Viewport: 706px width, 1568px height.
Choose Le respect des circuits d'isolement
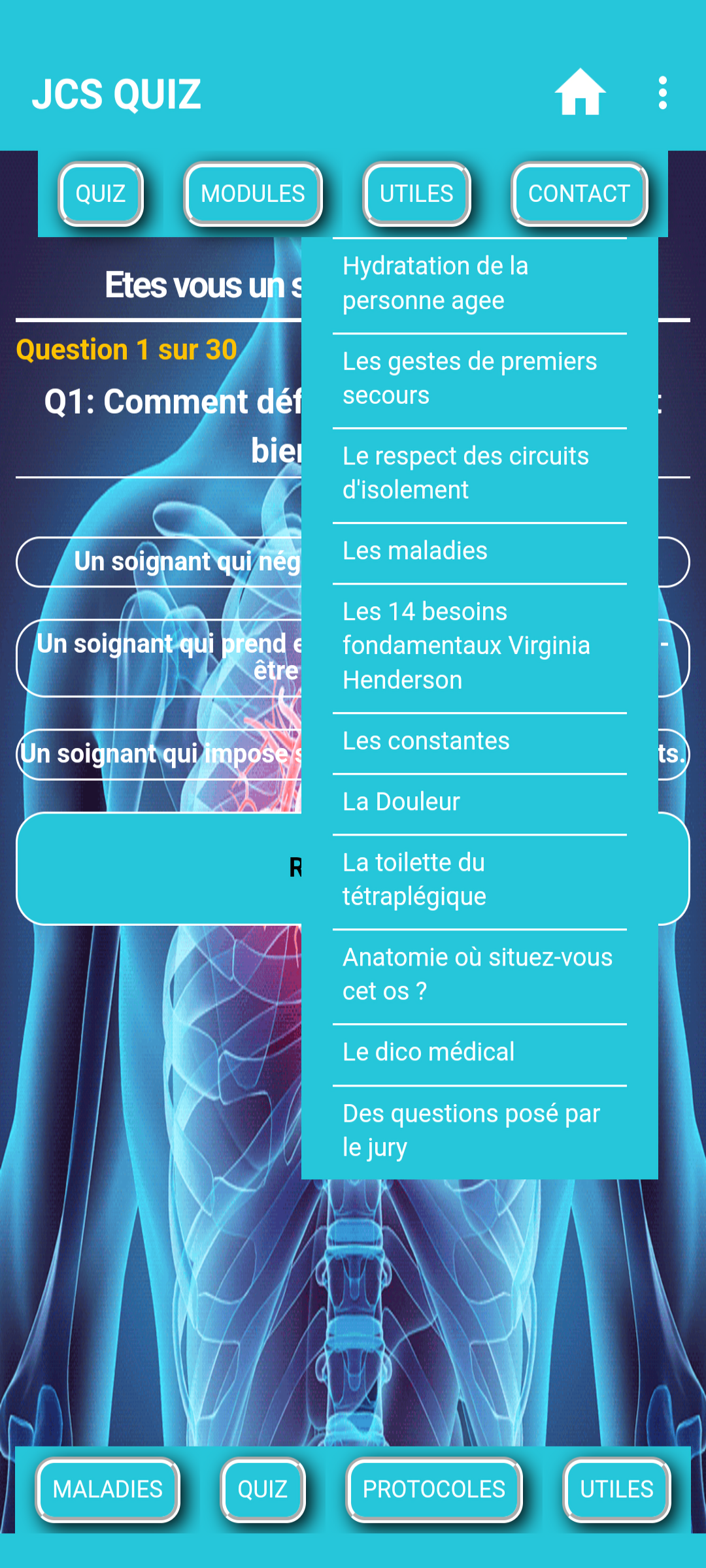point(479,473)
